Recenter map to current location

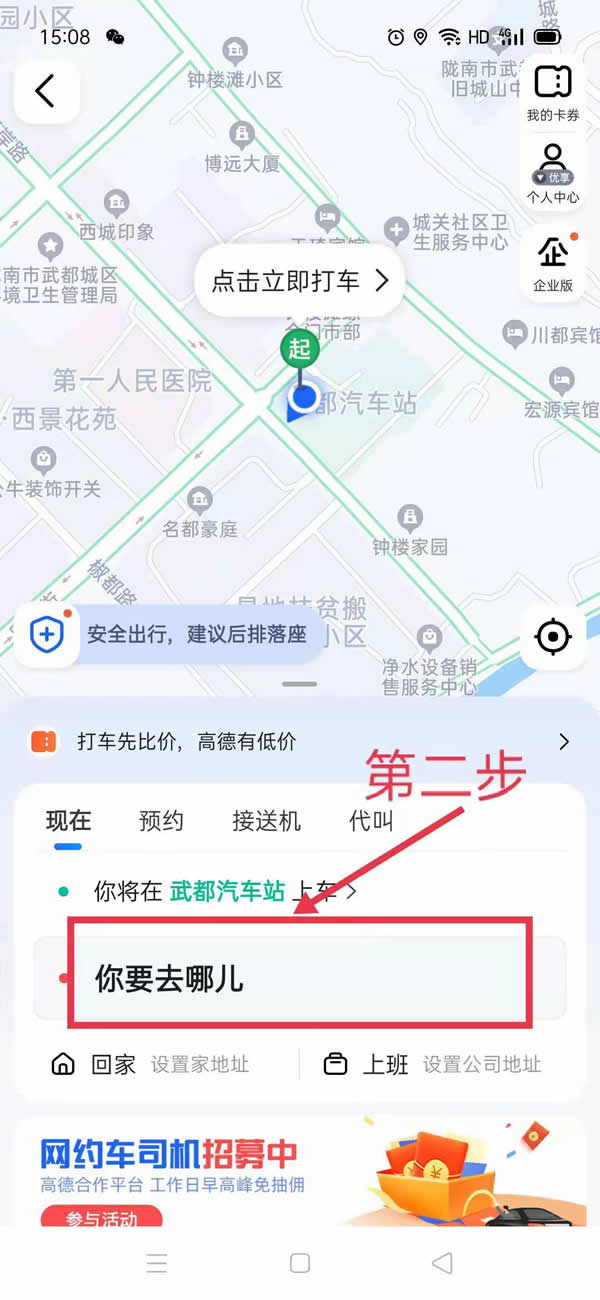pyautogui.click(x=552, y=636)
